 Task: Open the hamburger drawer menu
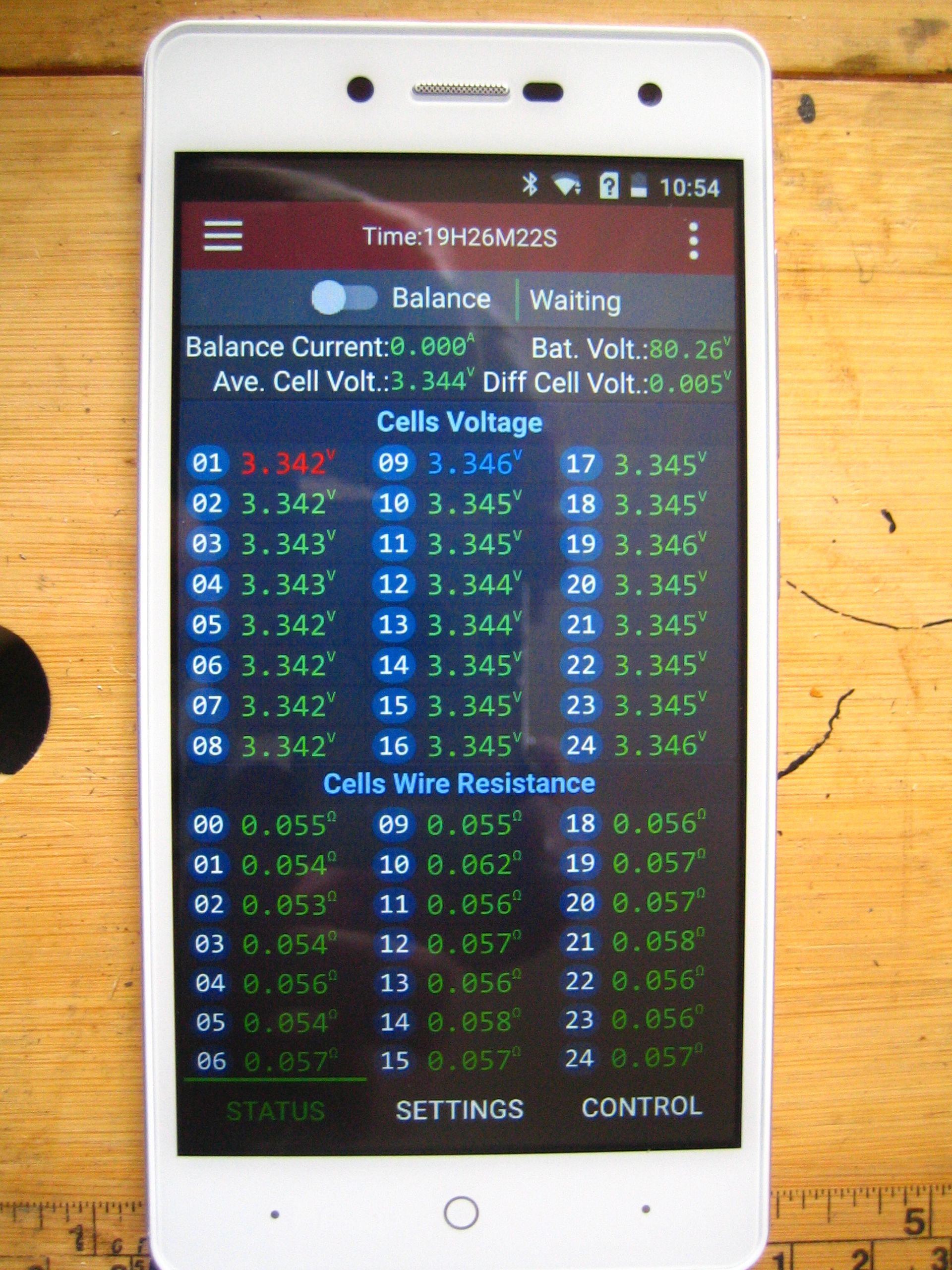pos(223,236)
